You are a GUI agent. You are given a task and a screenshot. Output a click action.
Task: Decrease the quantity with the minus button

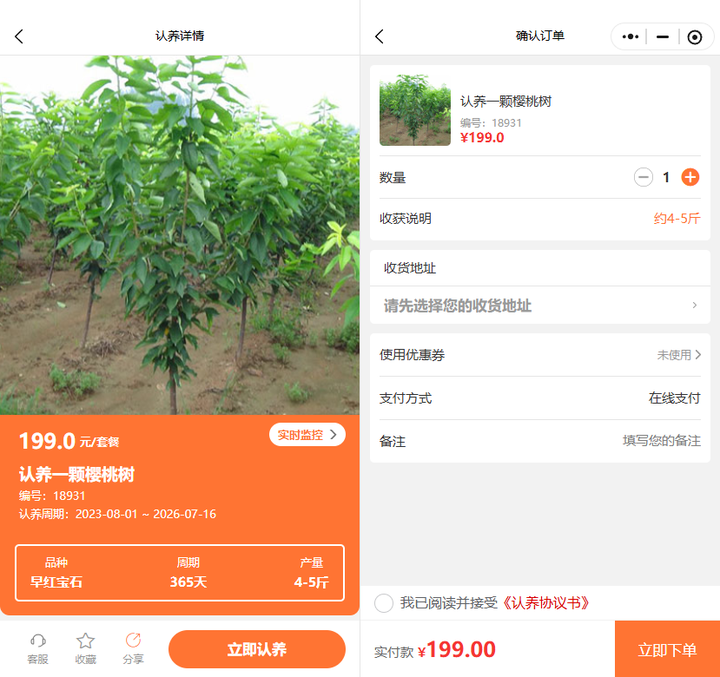(643, 177)
